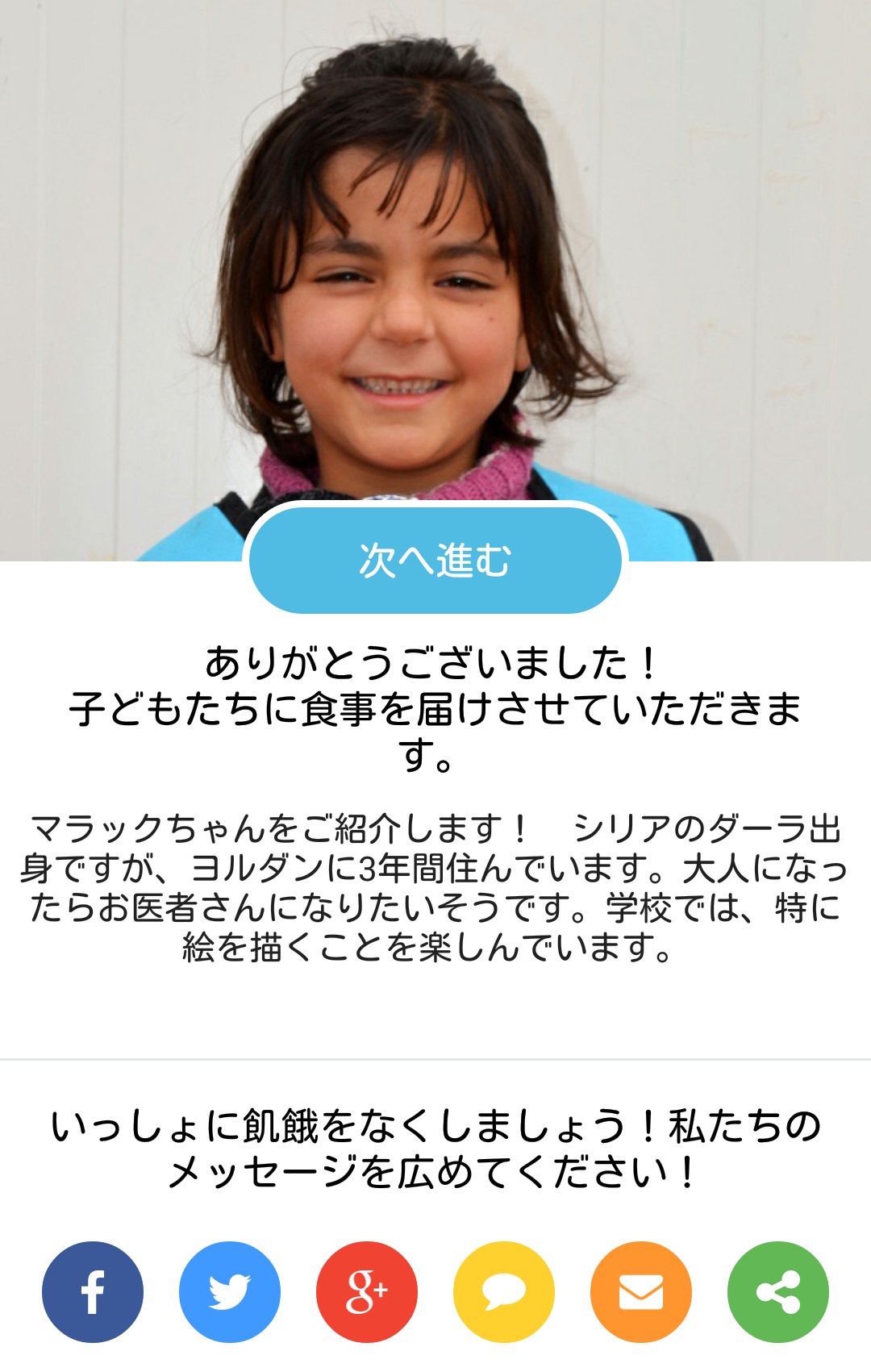Share via the yellow chat message icon
The width and height of the screenshot is (871, 1372).
click(504, 1291)
